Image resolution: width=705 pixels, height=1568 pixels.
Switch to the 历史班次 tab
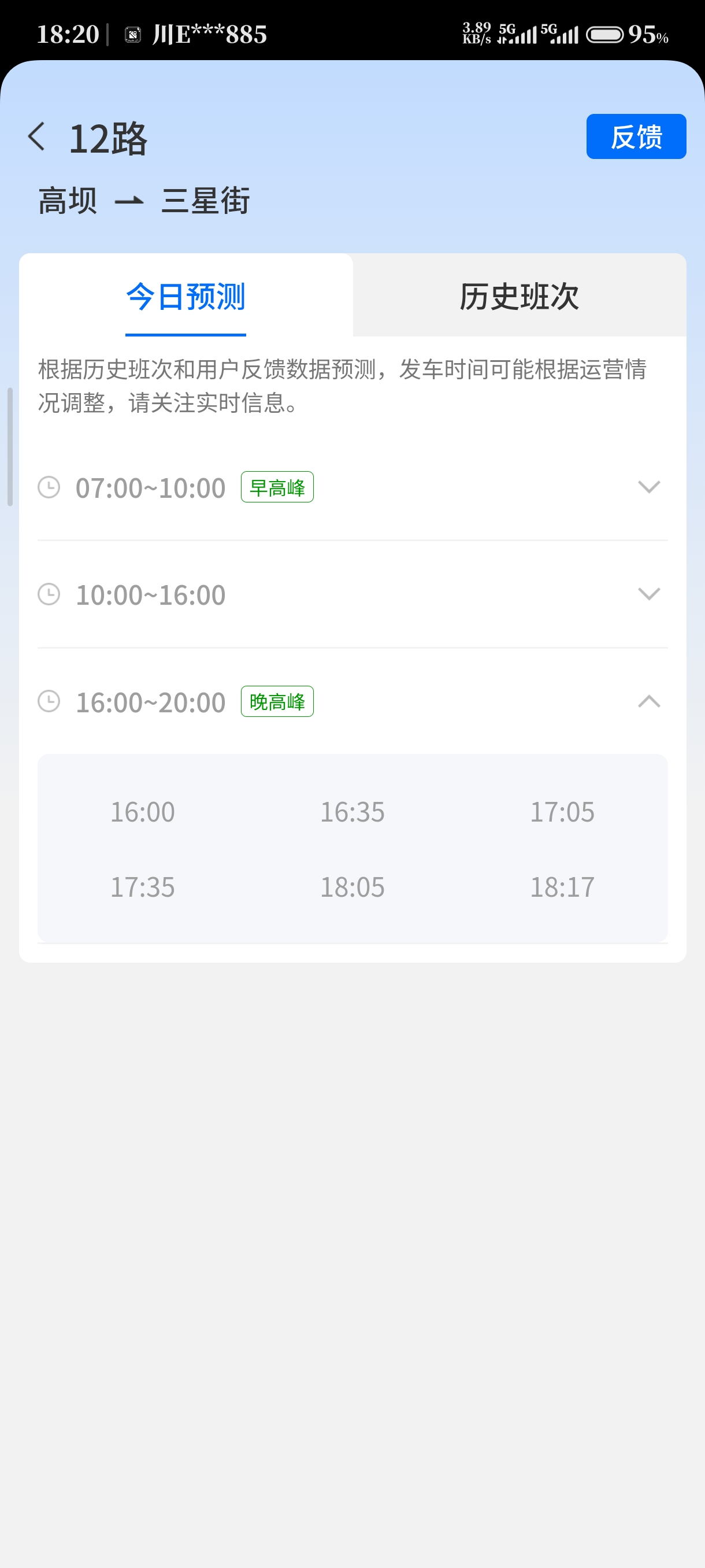pyautogui.click(x=519, y=296)
